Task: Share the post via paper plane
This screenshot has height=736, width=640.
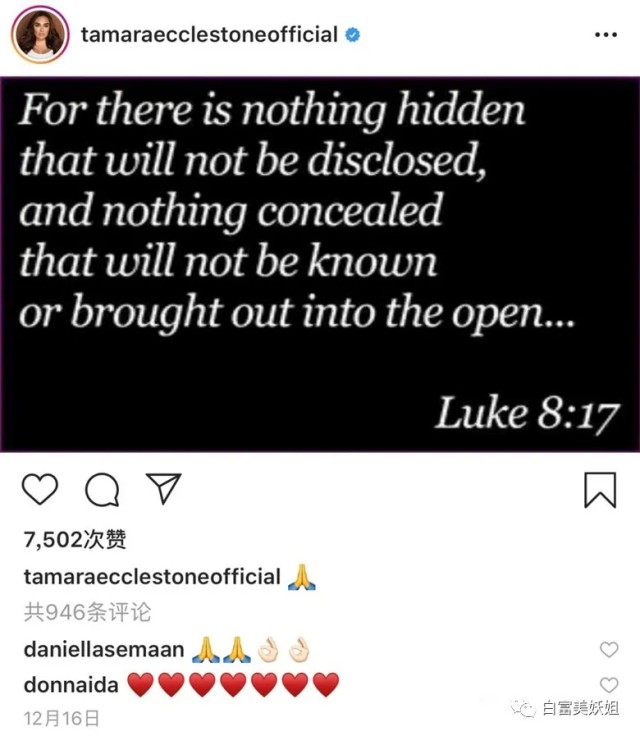Action: [162, 488]
